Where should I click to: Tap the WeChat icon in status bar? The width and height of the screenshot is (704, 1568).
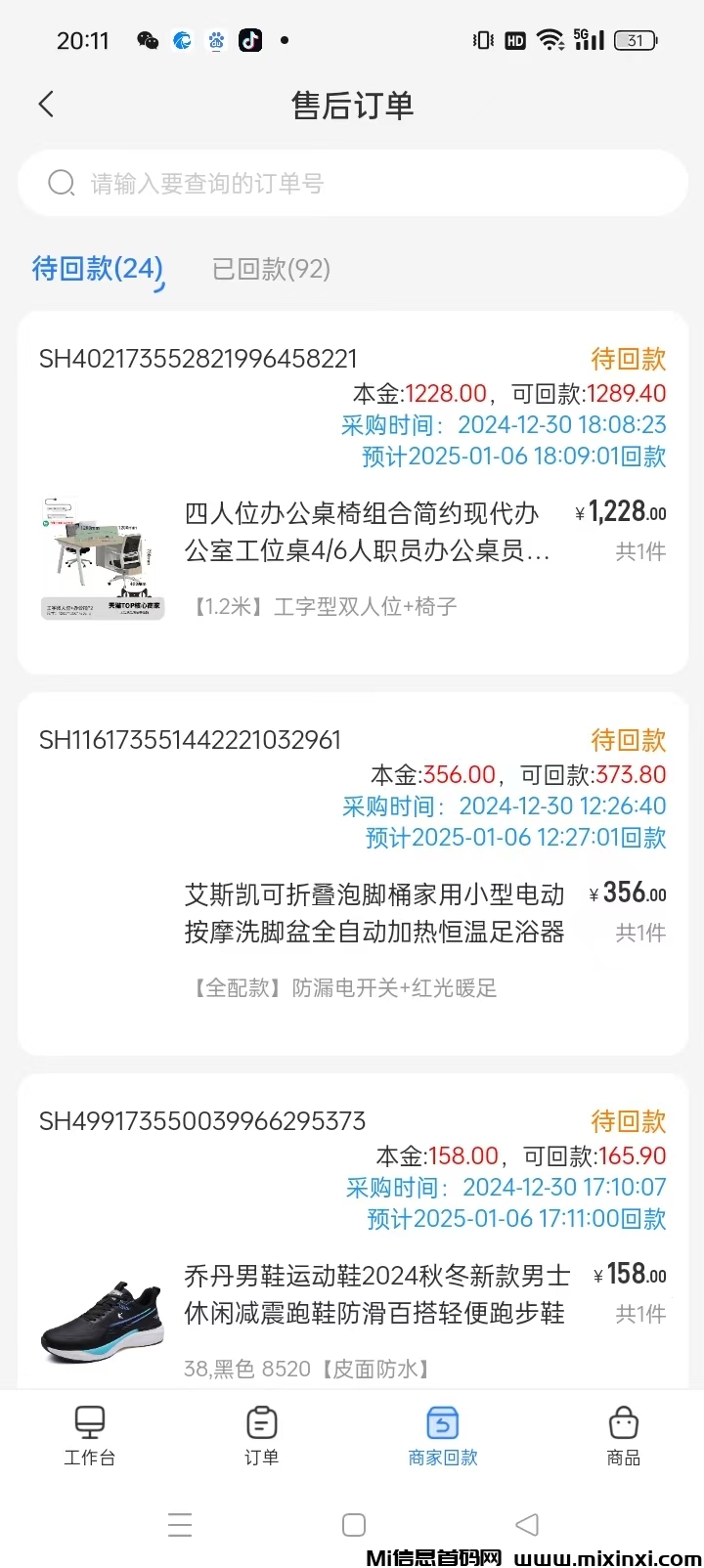point(148,40)
